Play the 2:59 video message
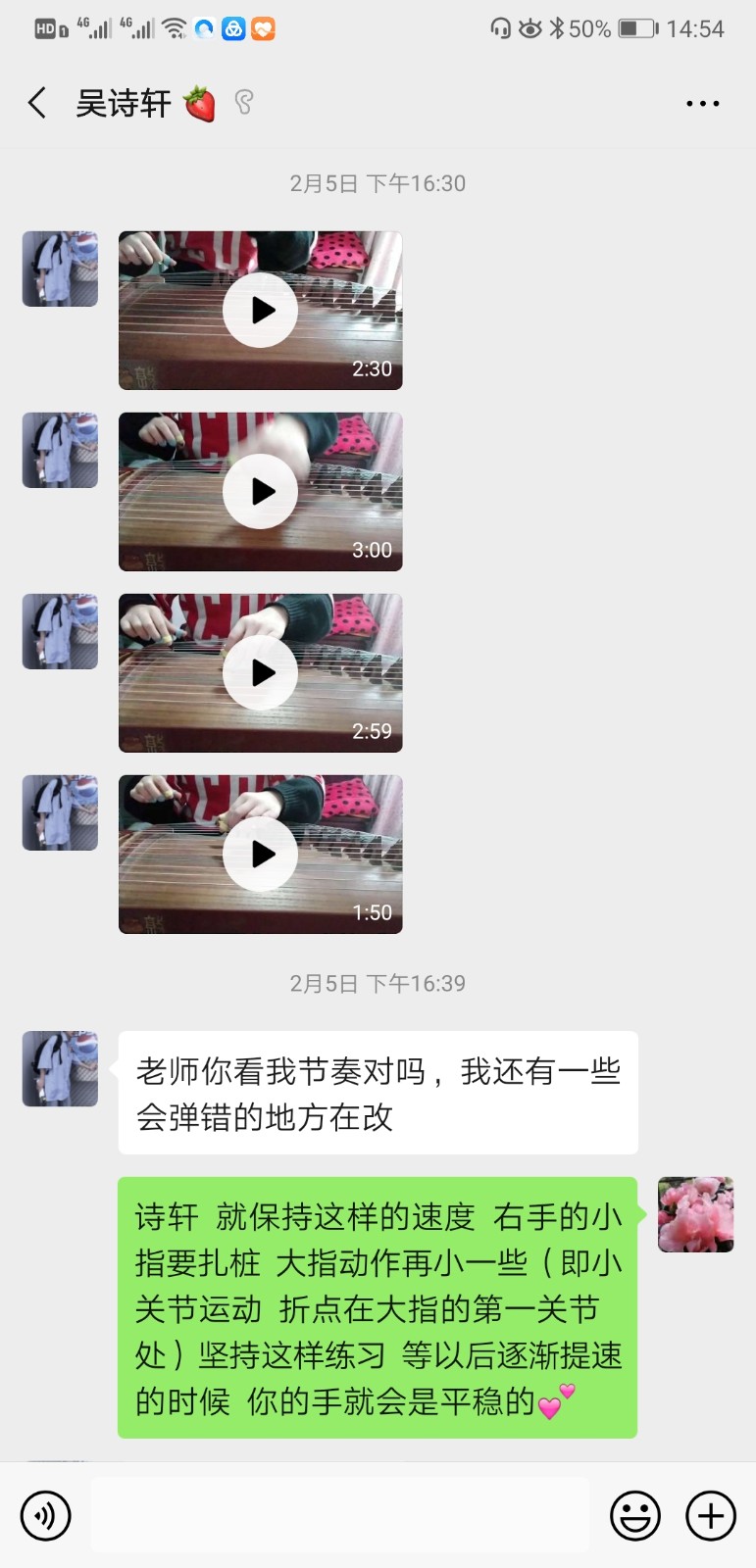Viewport: 756px width, 1568px height. click(x=260, y=672)
